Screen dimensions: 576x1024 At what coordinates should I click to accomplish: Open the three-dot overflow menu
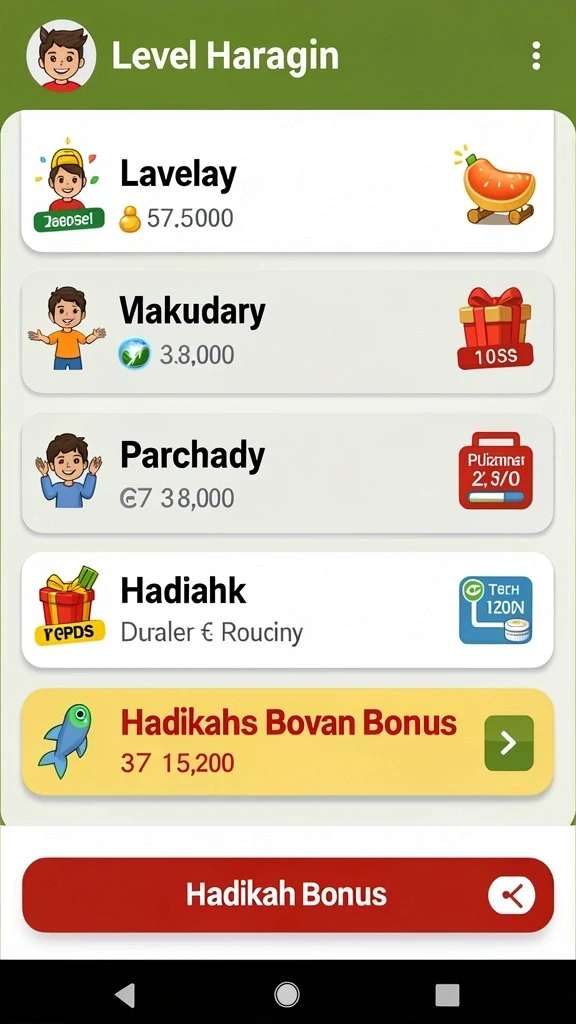[536, 56]
